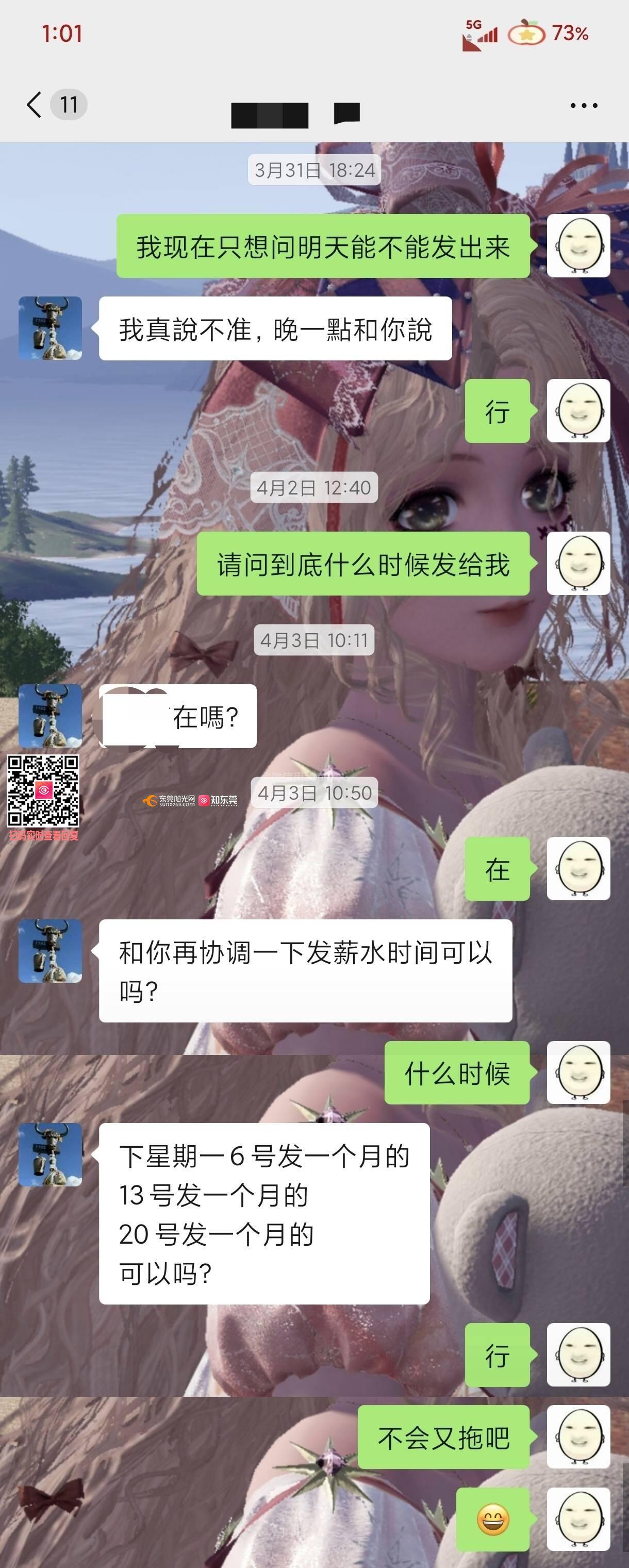Screen dimensions: 629x1568
Task: Tap own avatar beside '我现在只想问明天能不能发出来'
Action: click(x=578, y=246)
